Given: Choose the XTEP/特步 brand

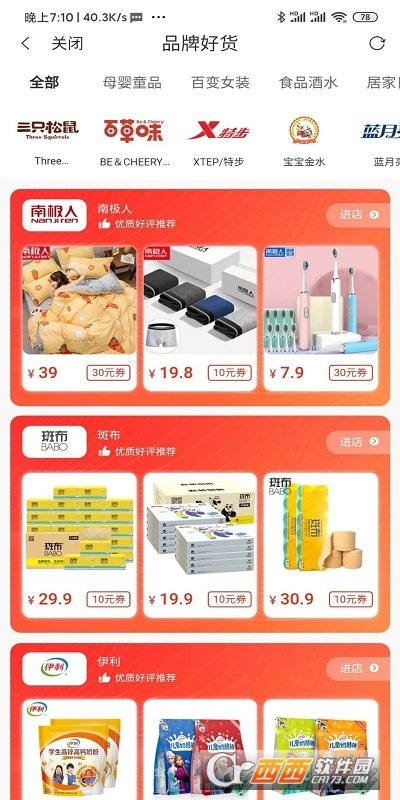Looking at the screenshot, I should 219,140.
